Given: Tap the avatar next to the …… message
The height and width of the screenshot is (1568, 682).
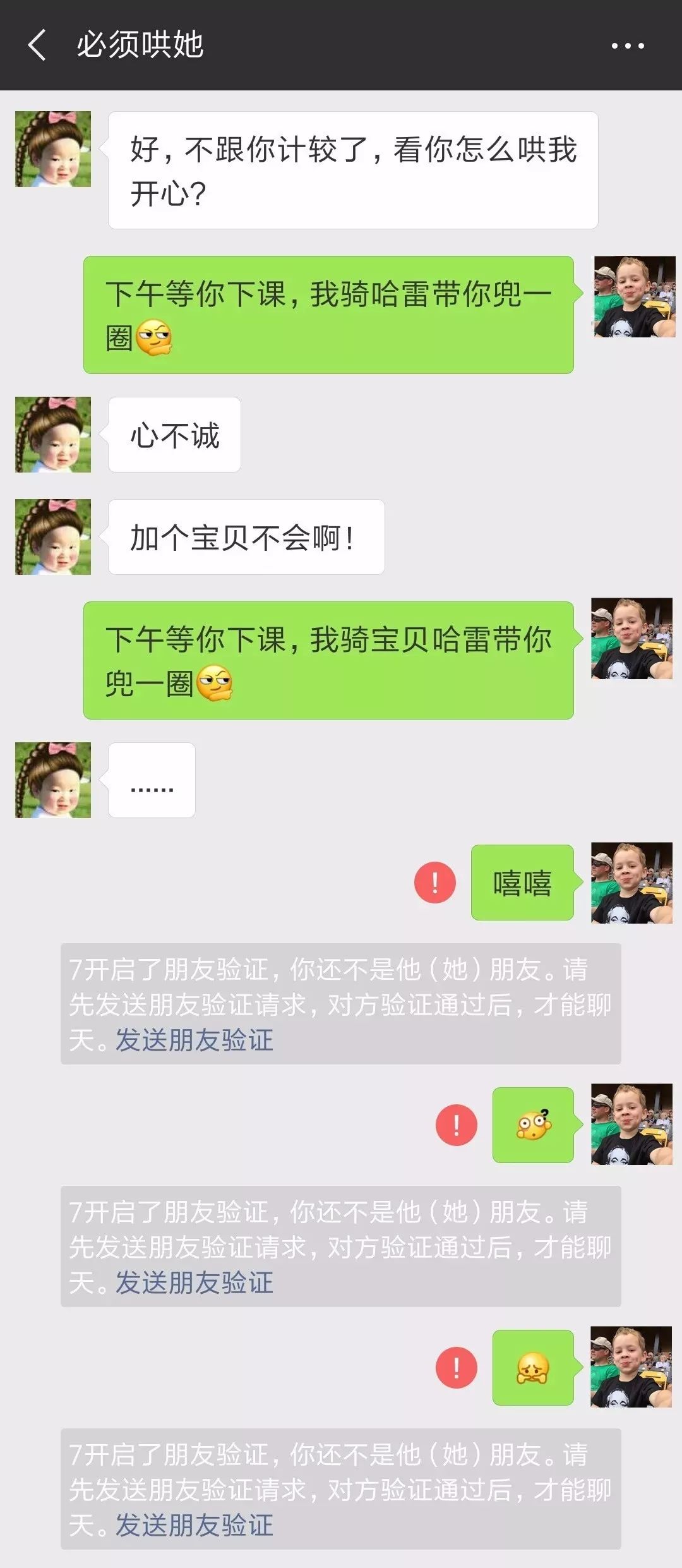Looking at the screenshot, I should 53,780.
